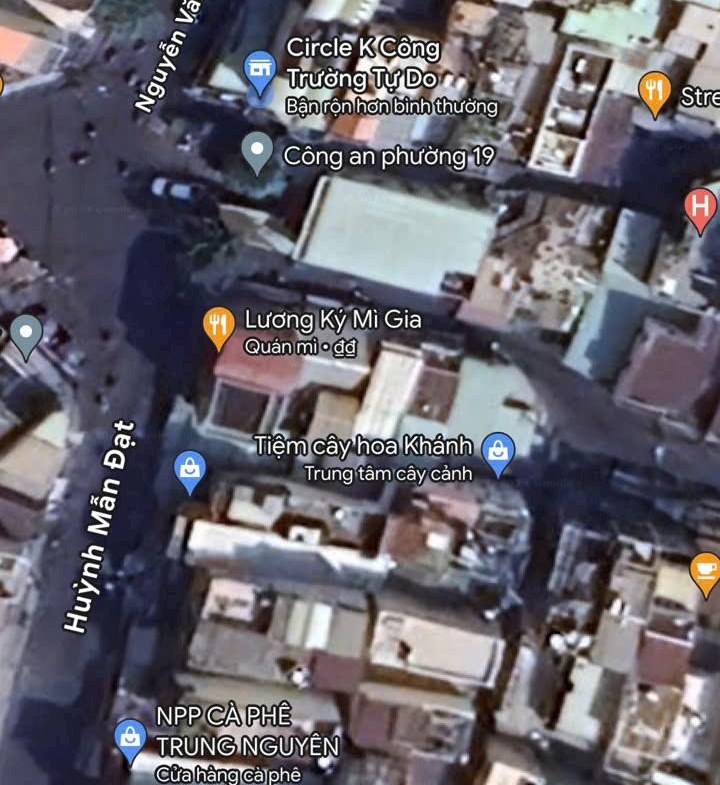Viewport: 720px width, 785px height.
Task: Open Circle K Công Trường Tự Do marker
Action: [x=259, y=72]
